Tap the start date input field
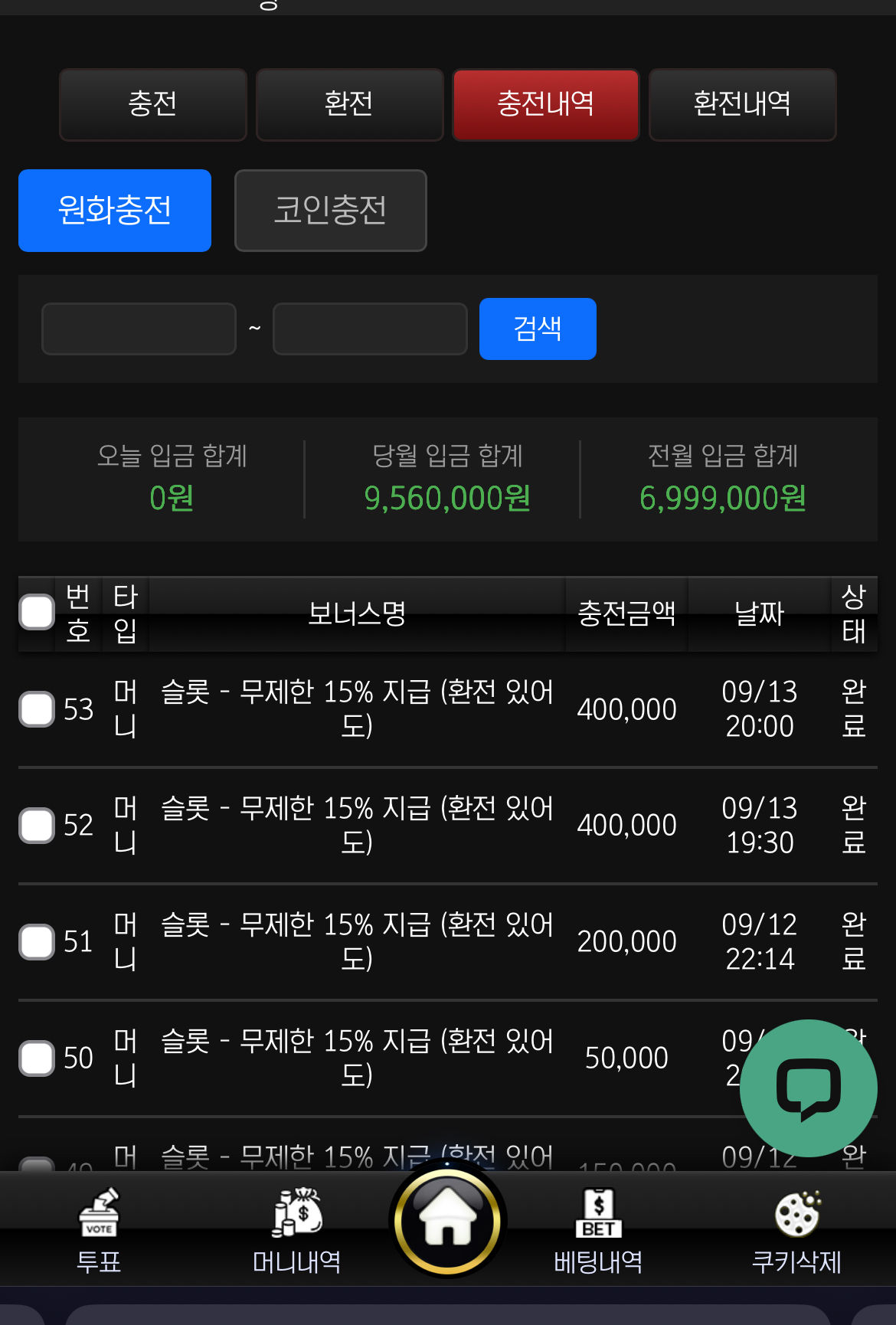This screenshot has width=896, height=1325. [x=139, y=329]
